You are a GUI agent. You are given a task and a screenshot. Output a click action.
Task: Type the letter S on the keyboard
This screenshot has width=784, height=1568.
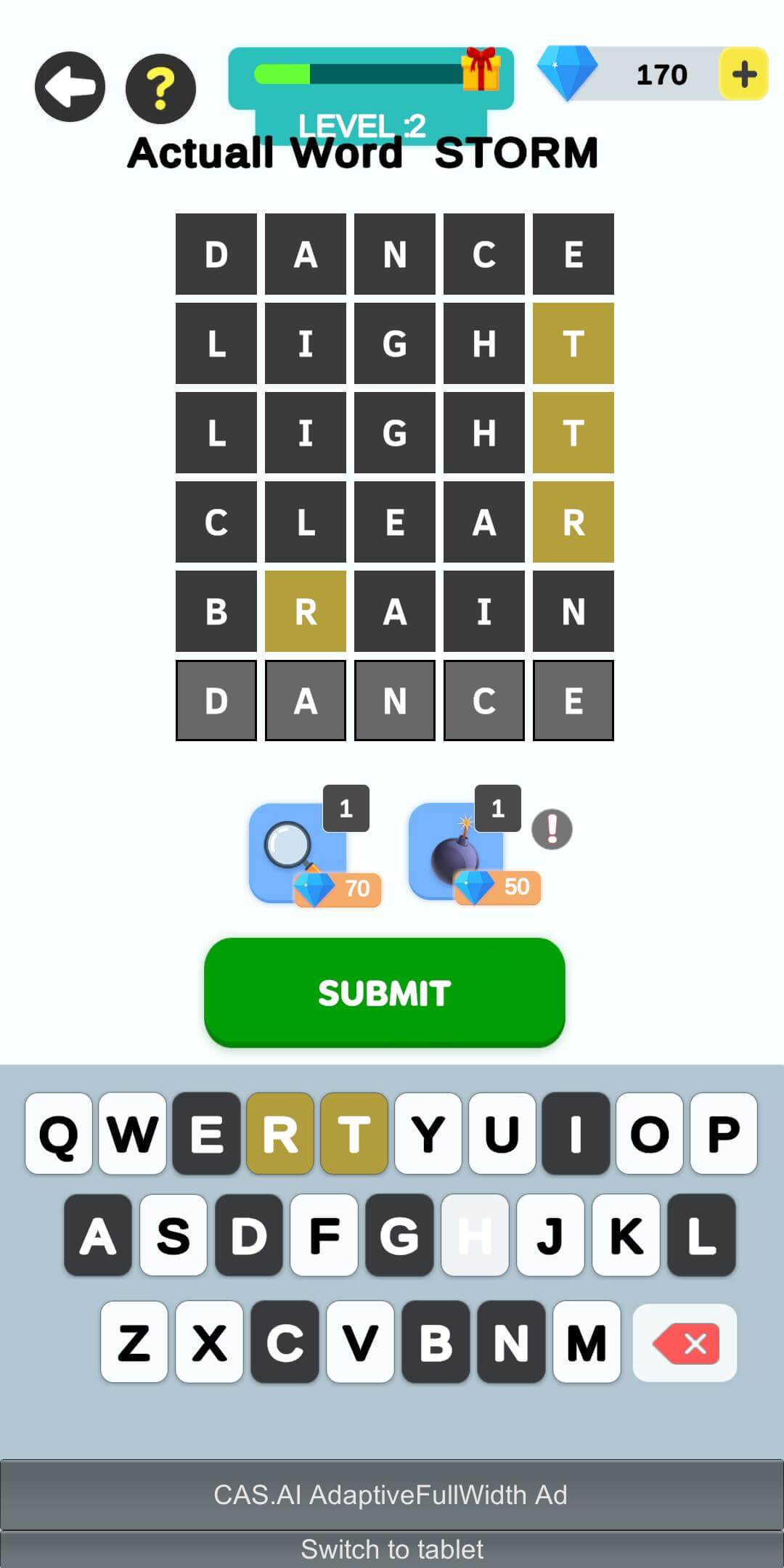tap(173, 1236)
